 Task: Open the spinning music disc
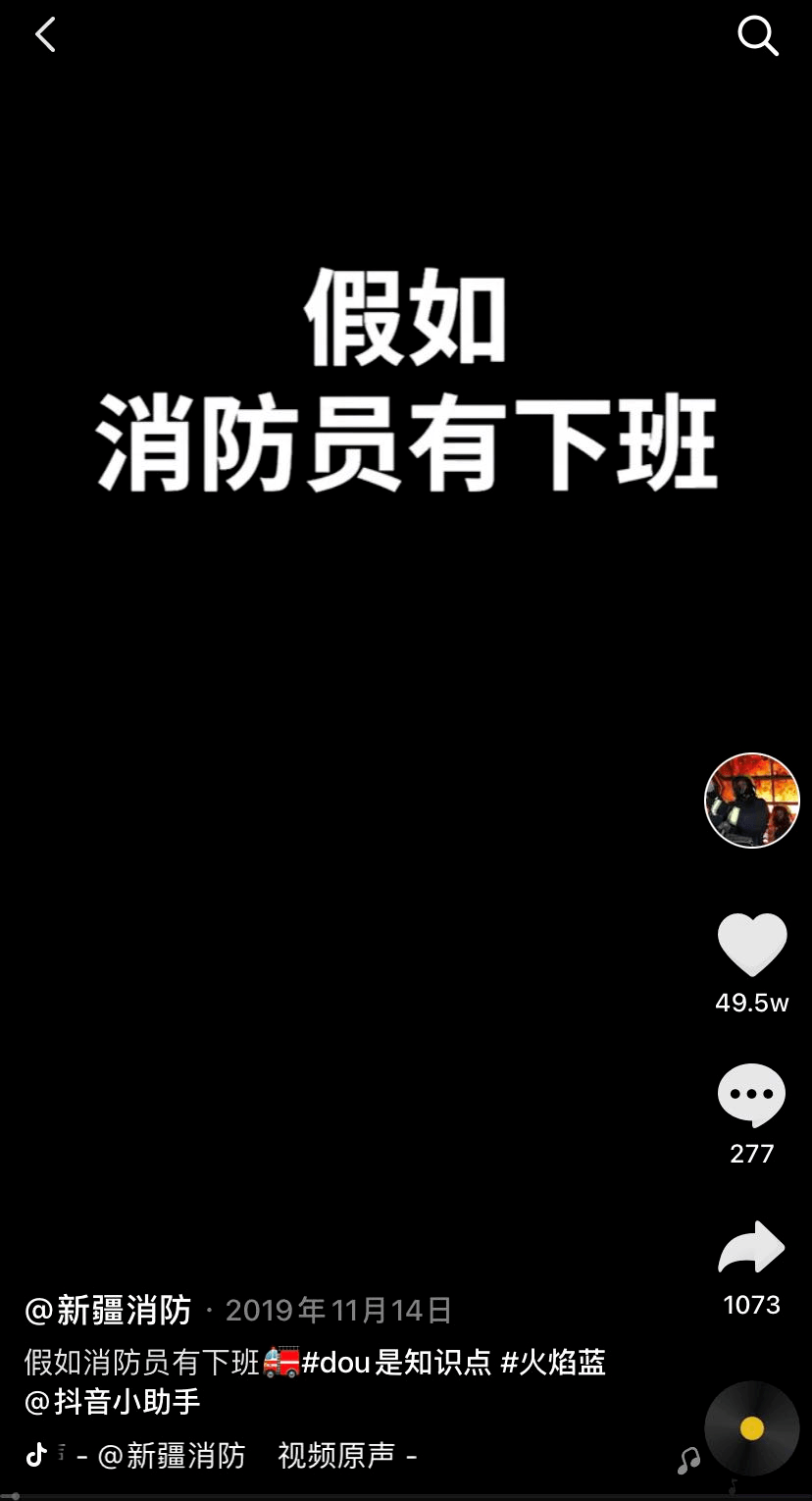tap(752, 1428)
